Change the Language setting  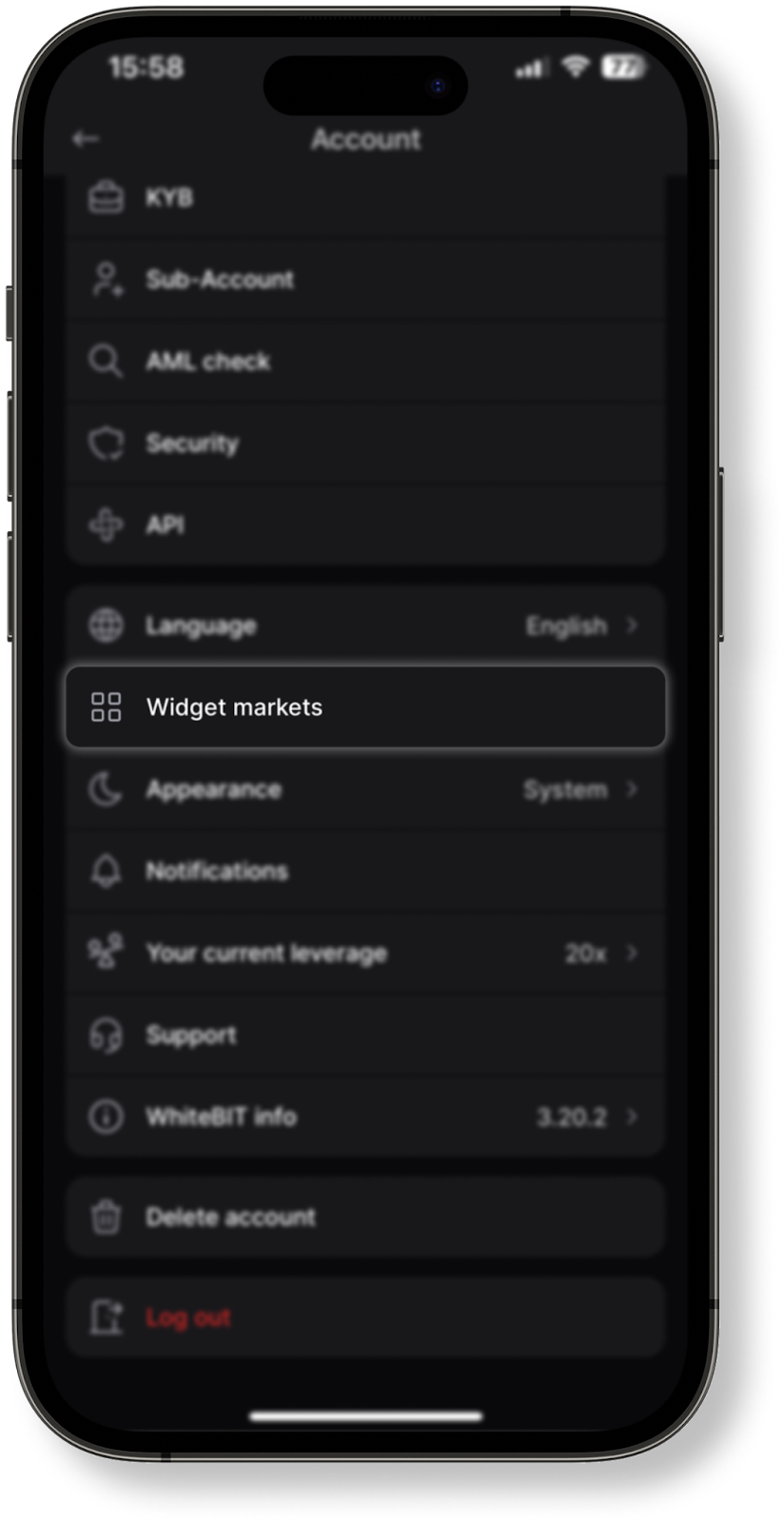[x=365, y=625]
